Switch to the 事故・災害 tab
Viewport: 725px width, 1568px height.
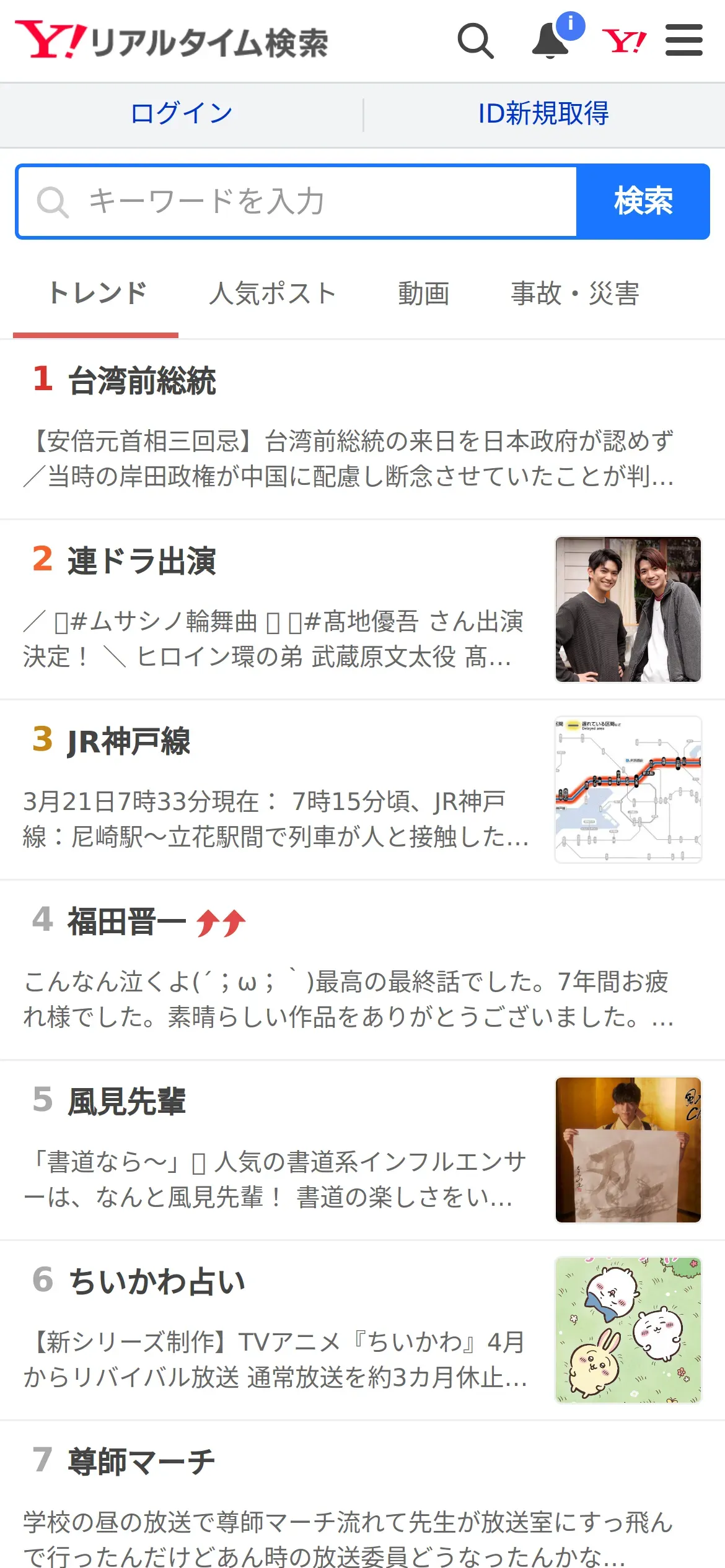(x=574, y=294)
